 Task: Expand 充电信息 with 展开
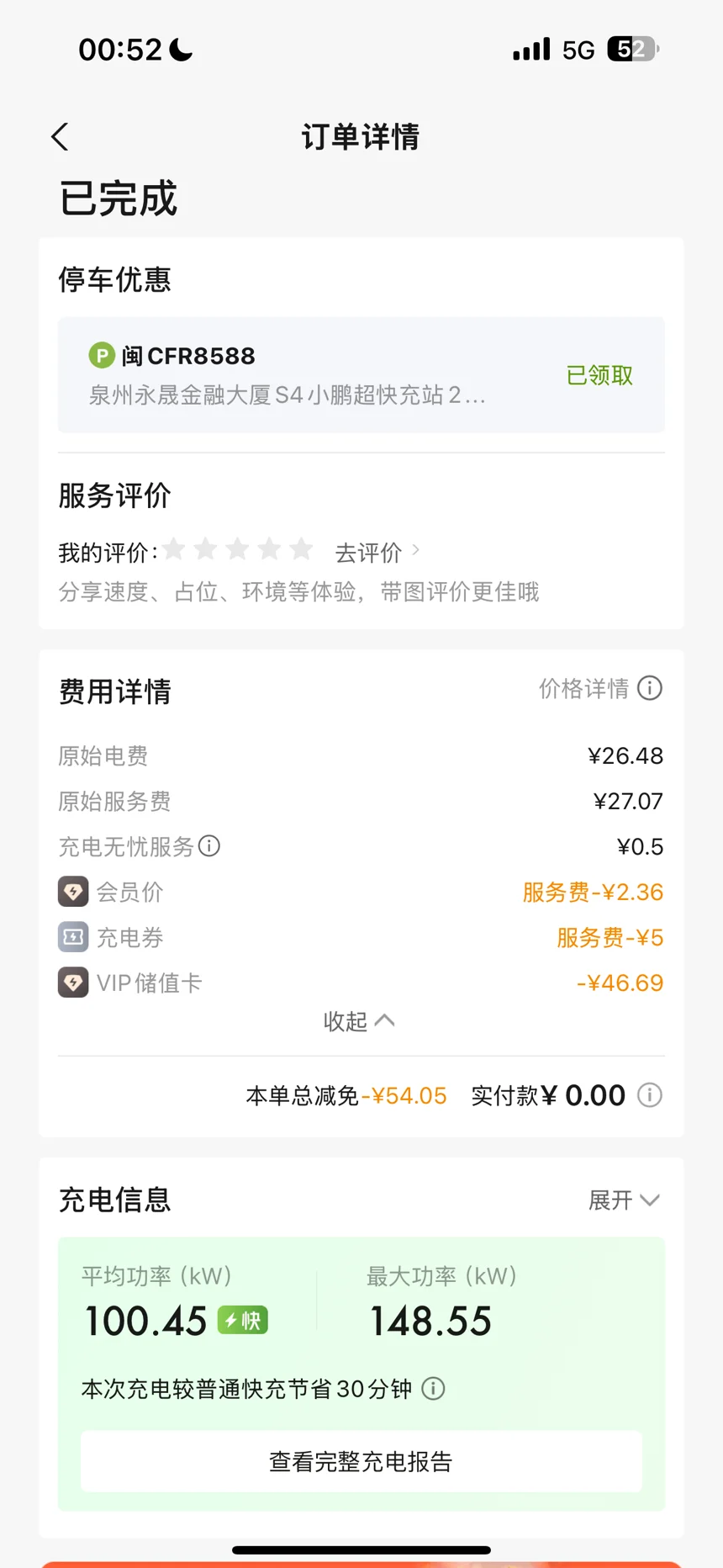click(x=623, y=1200)
